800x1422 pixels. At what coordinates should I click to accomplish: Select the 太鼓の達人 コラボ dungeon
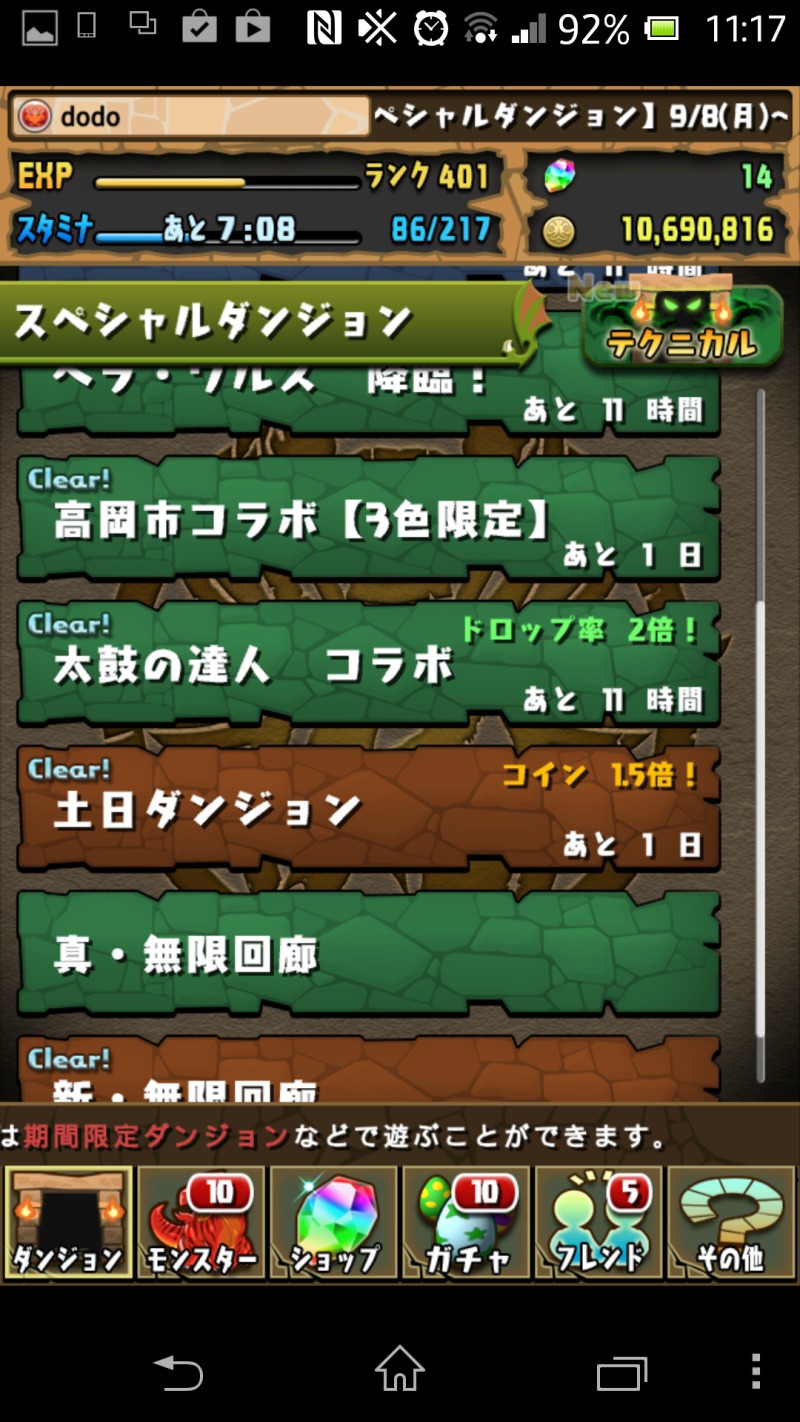click(368, 665)
